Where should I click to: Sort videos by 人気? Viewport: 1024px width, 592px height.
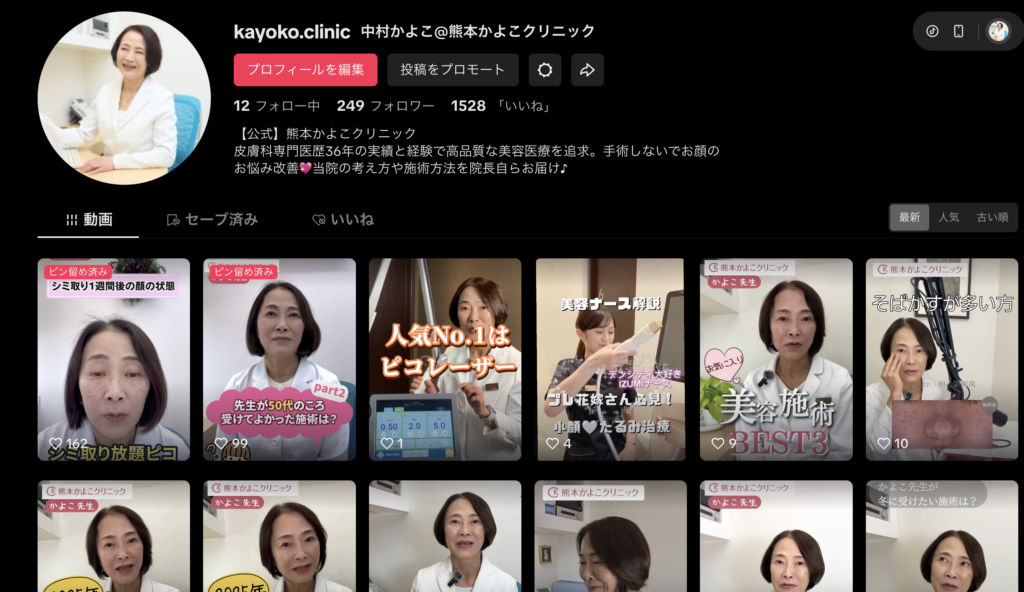(x=948, y=217)
